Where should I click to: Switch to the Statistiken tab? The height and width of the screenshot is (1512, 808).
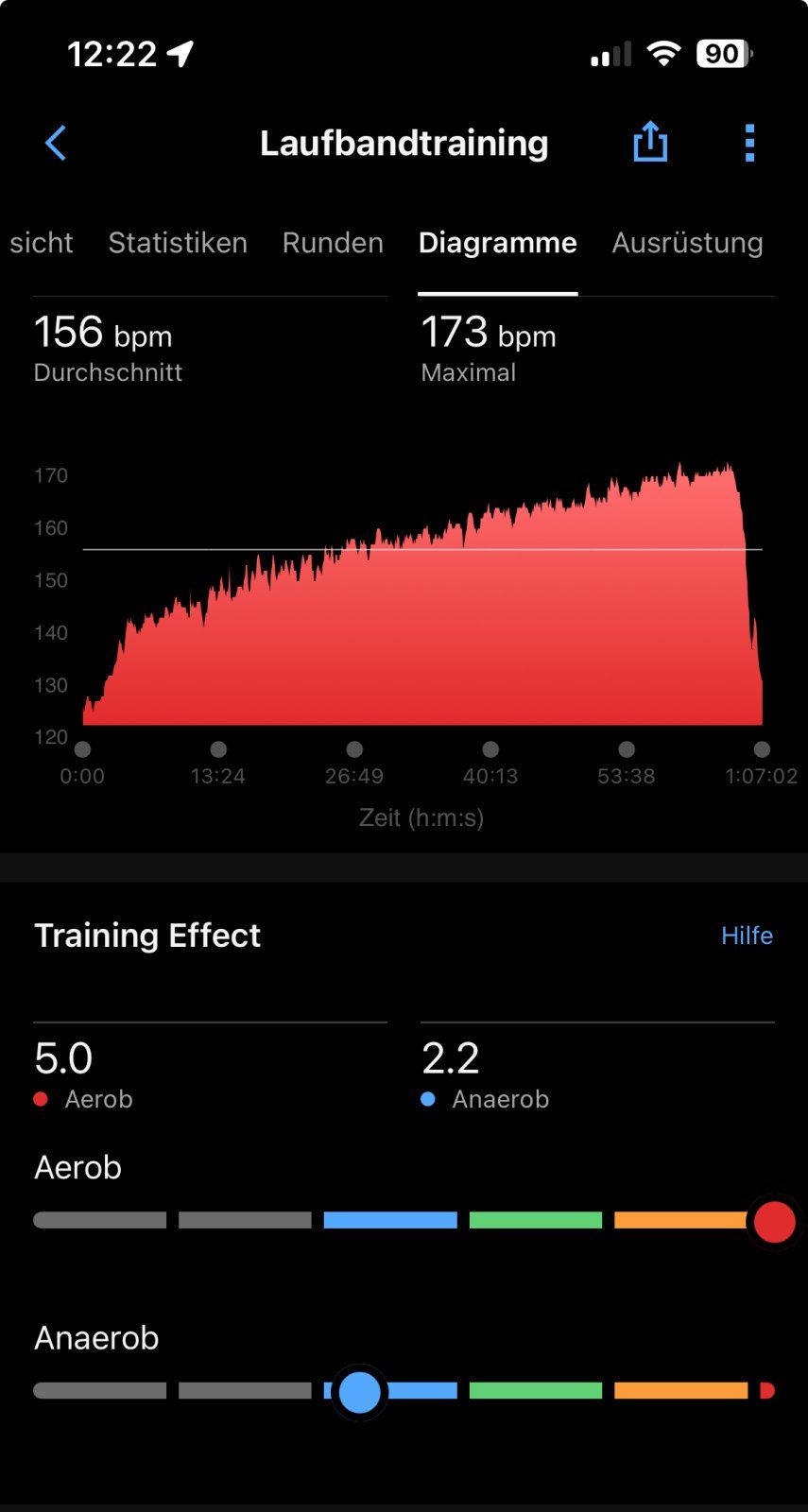coord(178,243)
